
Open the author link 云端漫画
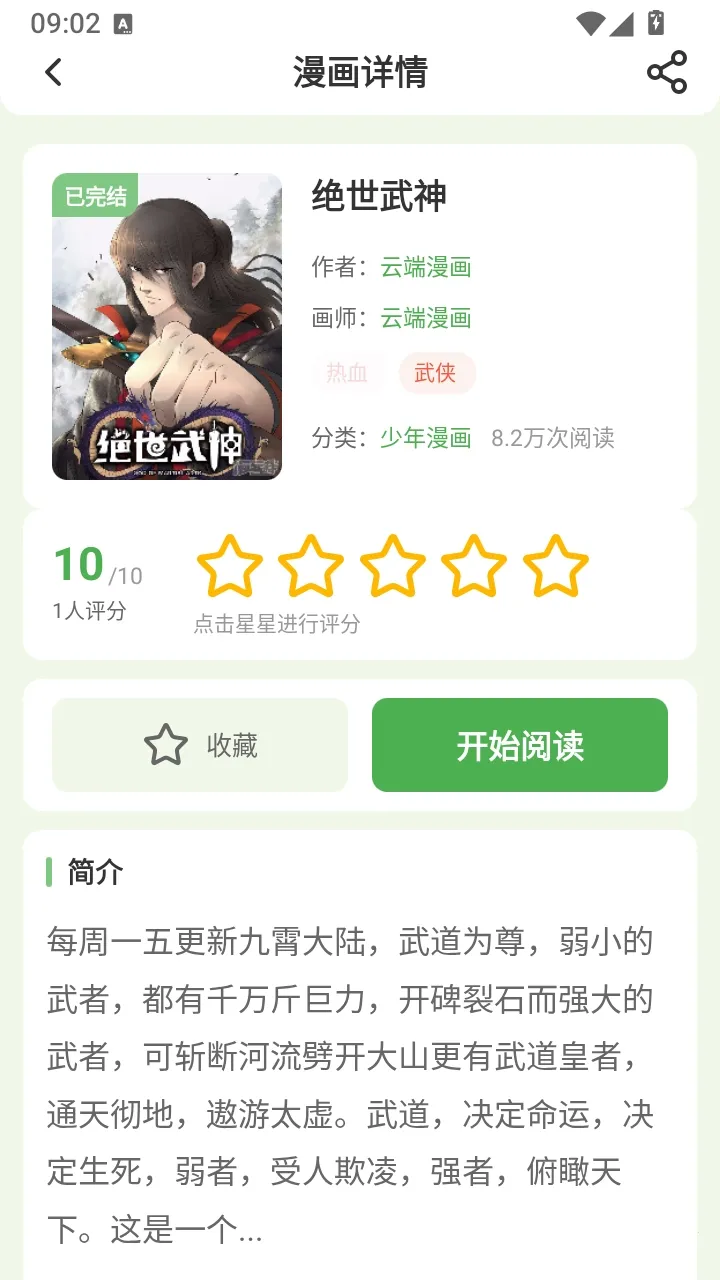coord(426,267)
